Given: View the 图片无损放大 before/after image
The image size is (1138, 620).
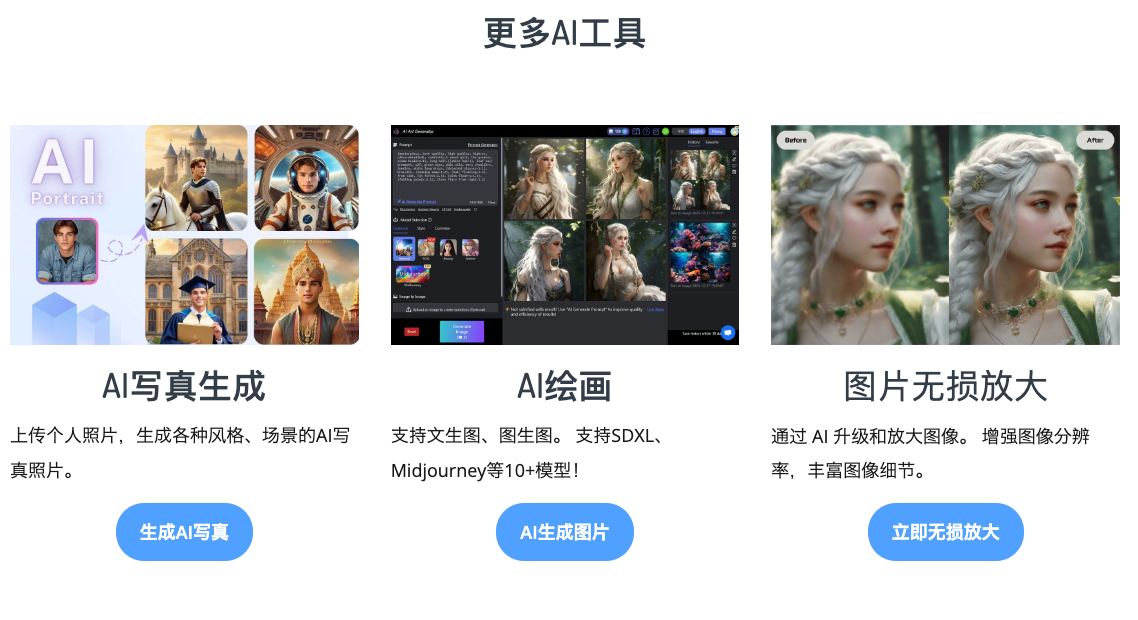Looking at the screenshot, I should coord(945,235).
